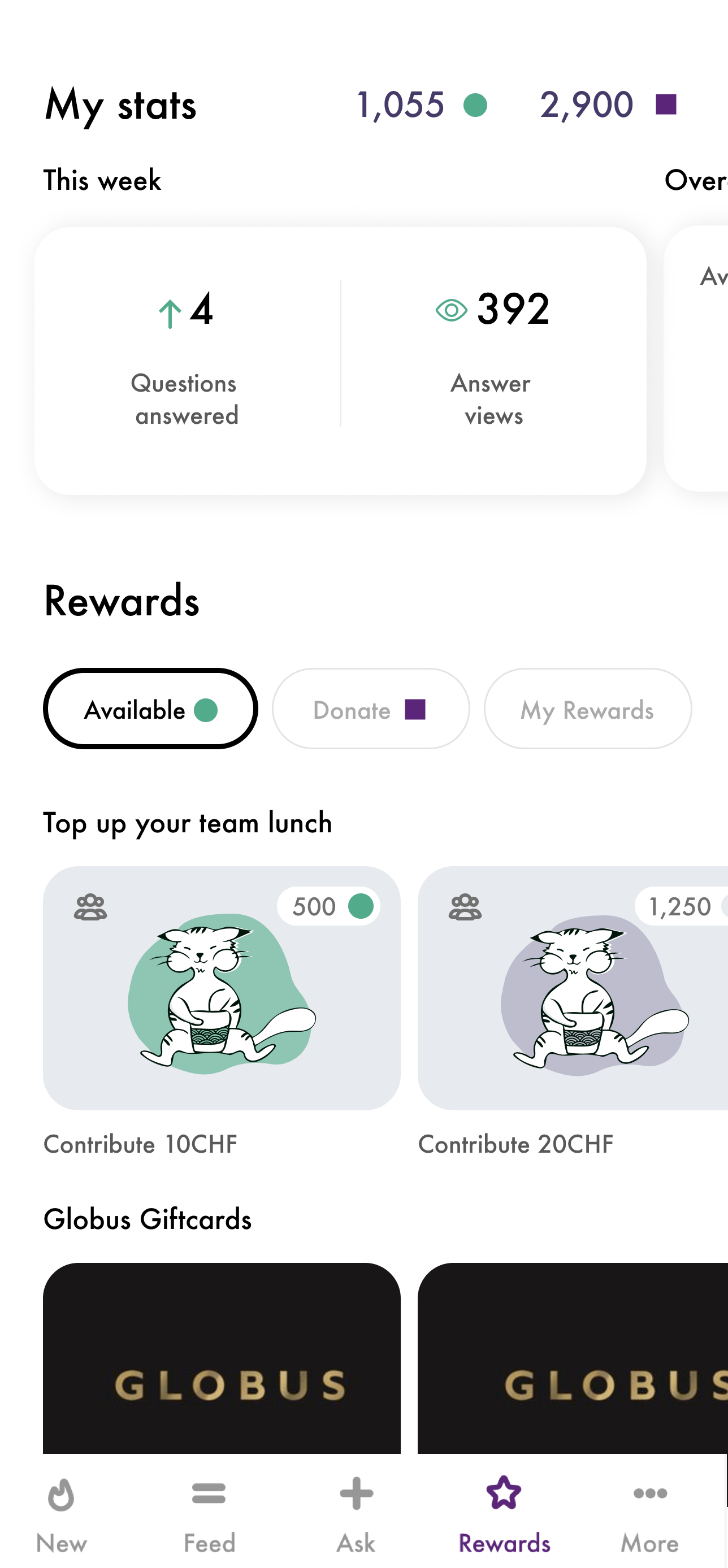Open the Feed from the bottom bar
The height and width of the screenshot is (1568, 728).
[209, 1492]
